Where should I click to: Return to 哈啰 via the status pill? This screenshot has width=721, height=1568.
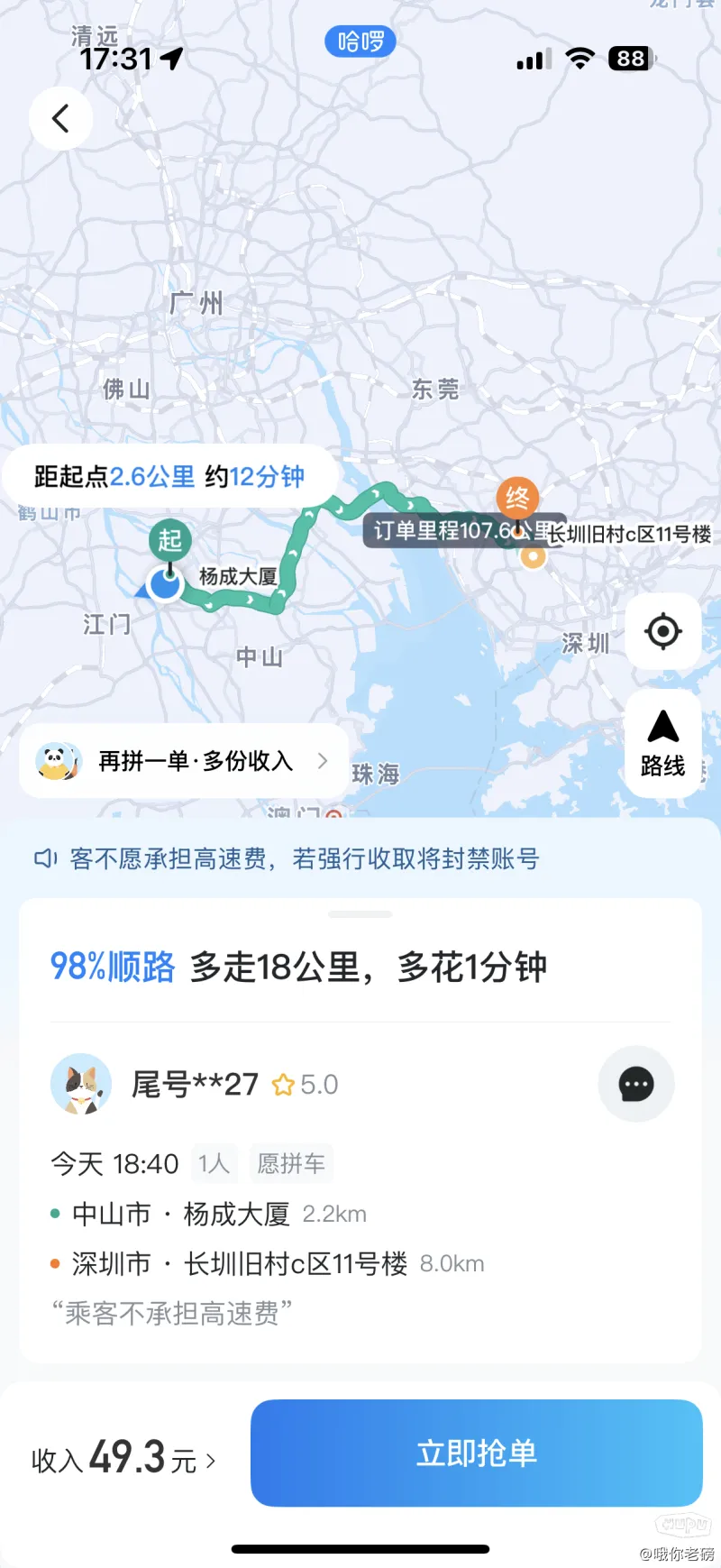(360, 41)
